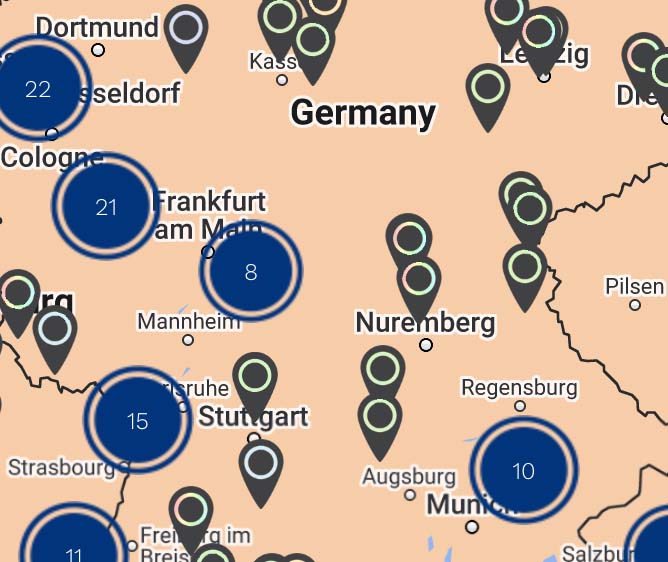Select the pin left of Mannheim label
The height and width of the screenshot is (562, 668).
(55, 330)
